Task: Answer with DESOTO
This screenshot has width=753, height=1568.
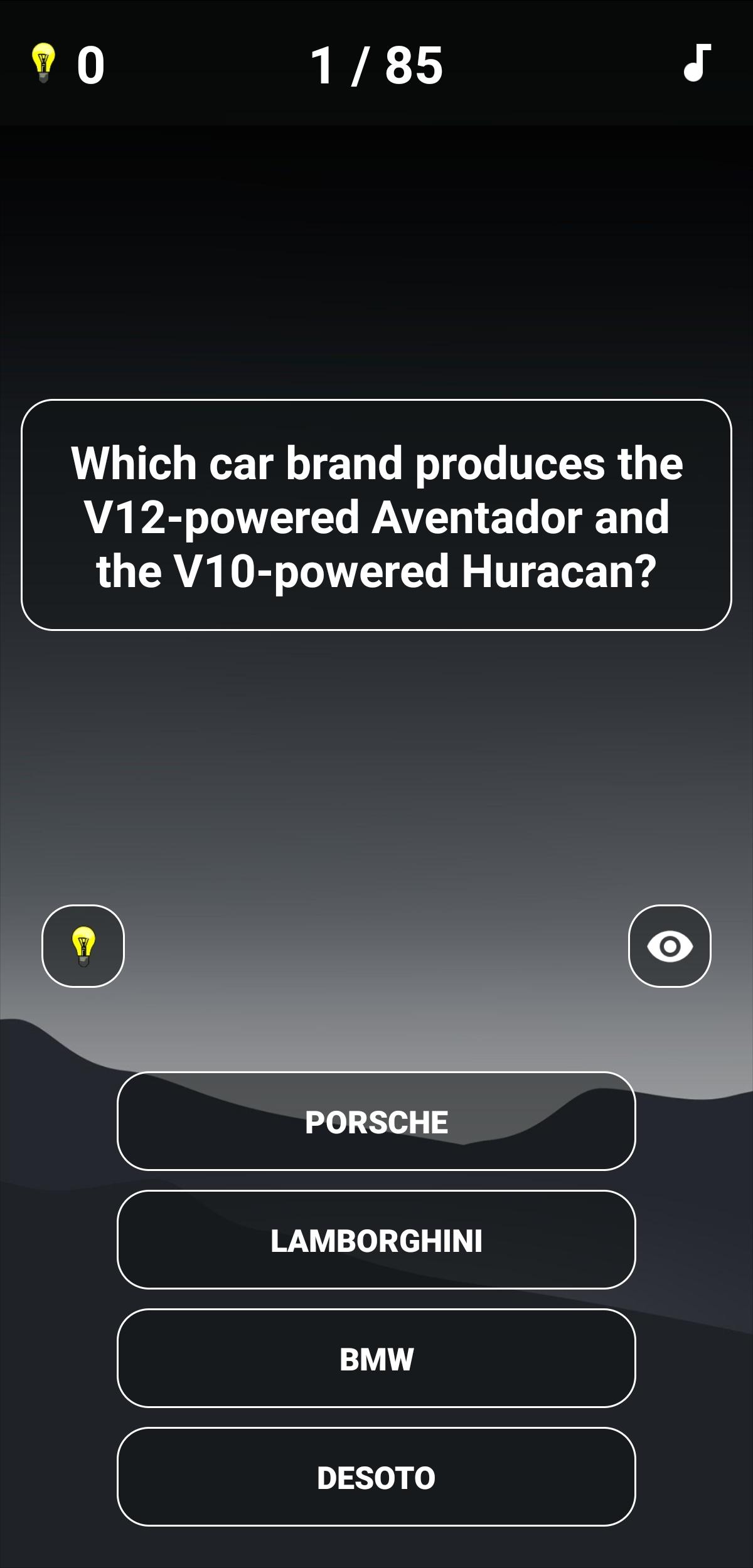Action: [376, 1477]
